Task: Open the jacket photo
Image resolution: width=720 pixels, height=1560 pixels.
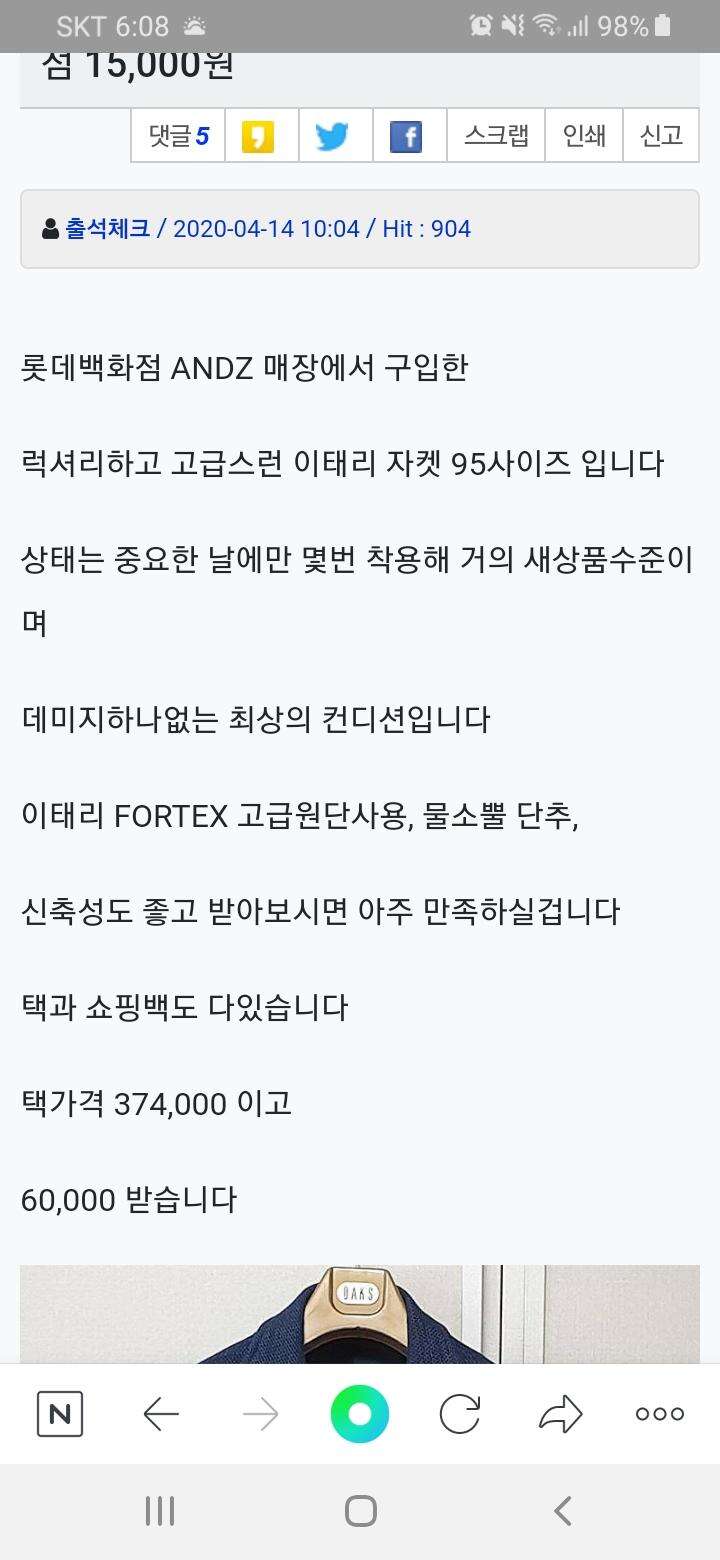Action: (360, 1314)
